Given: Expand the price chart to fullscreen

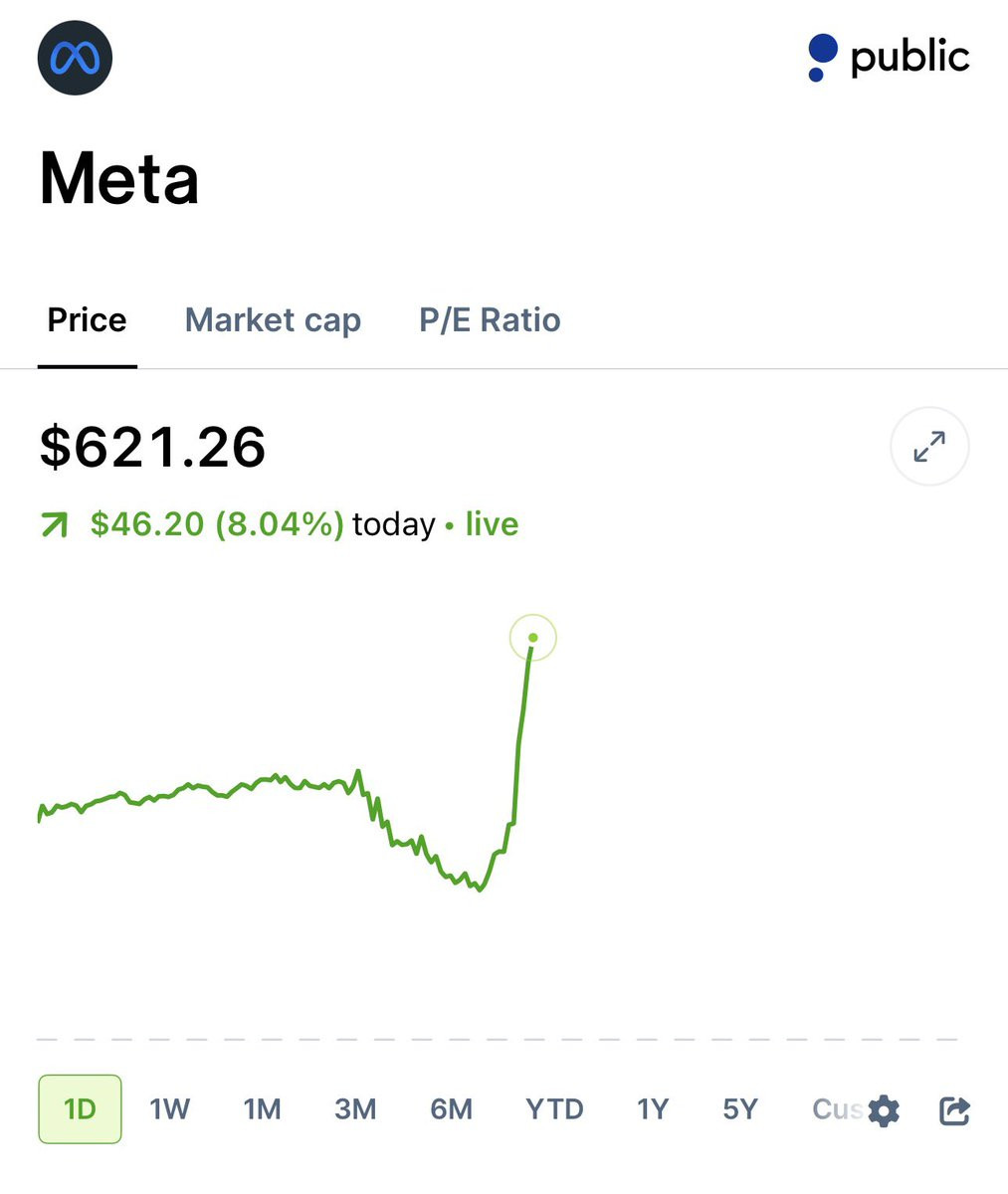Looking at the screenshot, I should click(929, 446).
